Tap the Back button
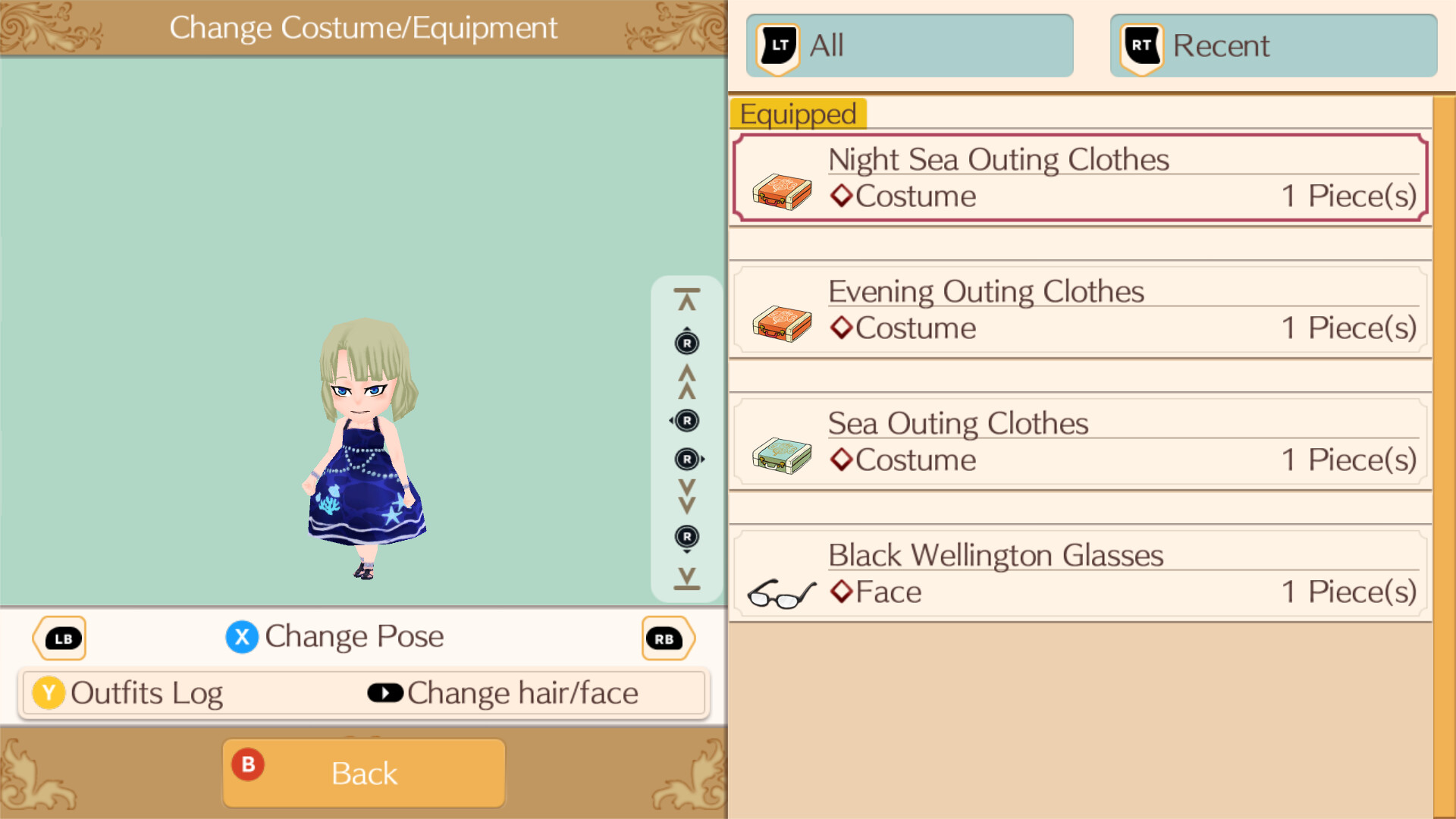Viewport: 1456px width, 819px height. tap(363, 773)
